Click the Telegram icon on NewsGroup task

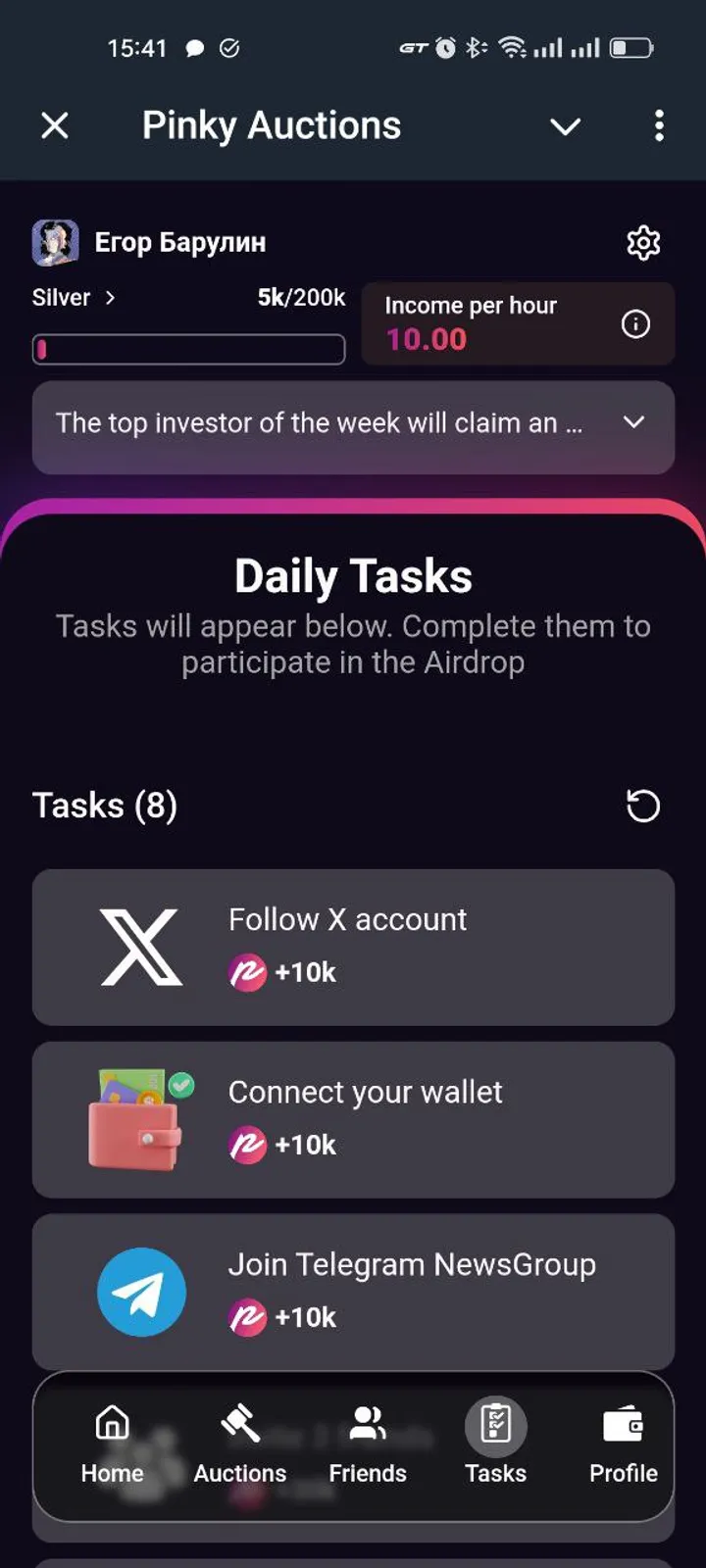tap(141, 1292)
